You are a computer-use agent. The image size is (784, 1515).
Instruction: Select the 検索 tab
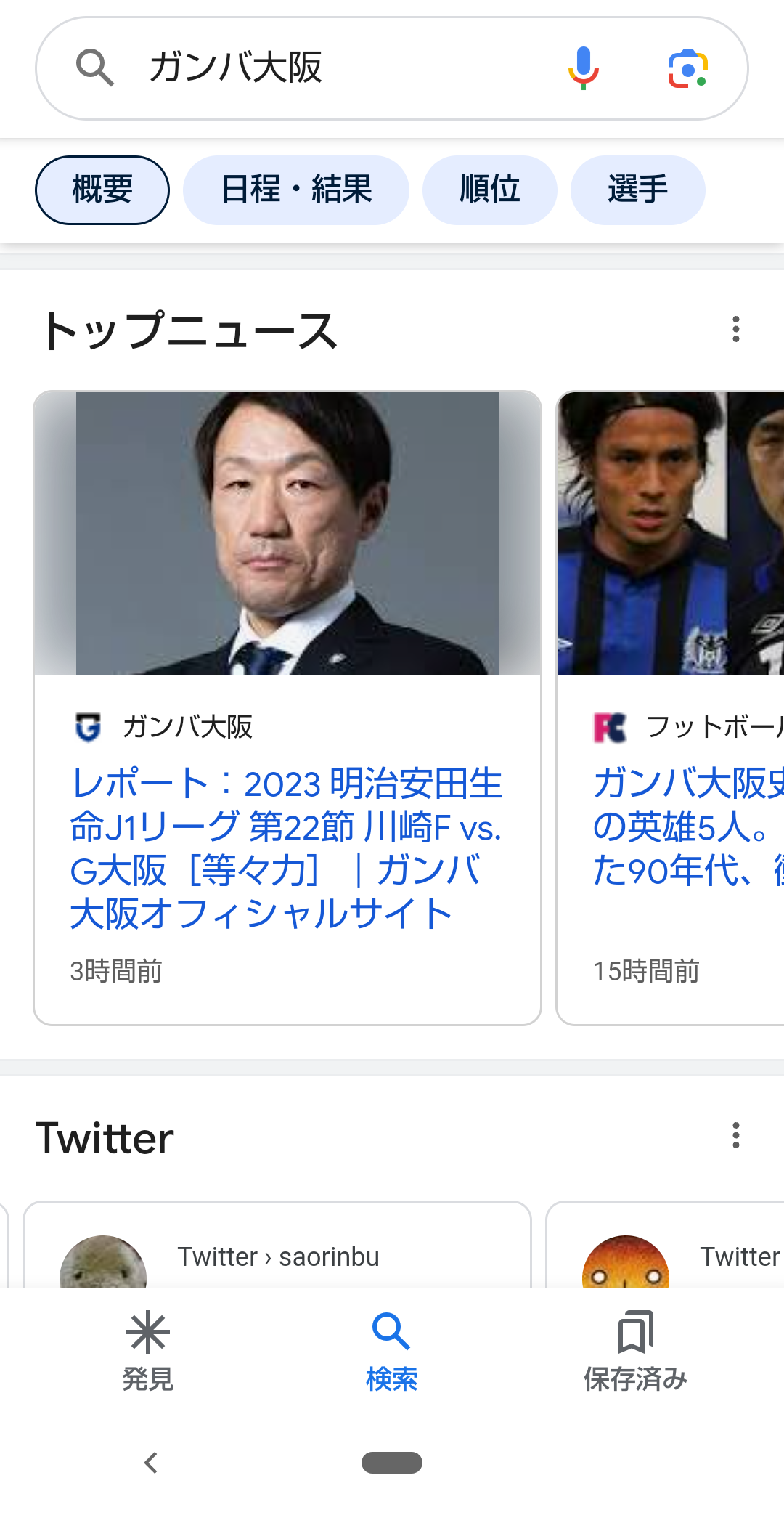[392, 1351]
